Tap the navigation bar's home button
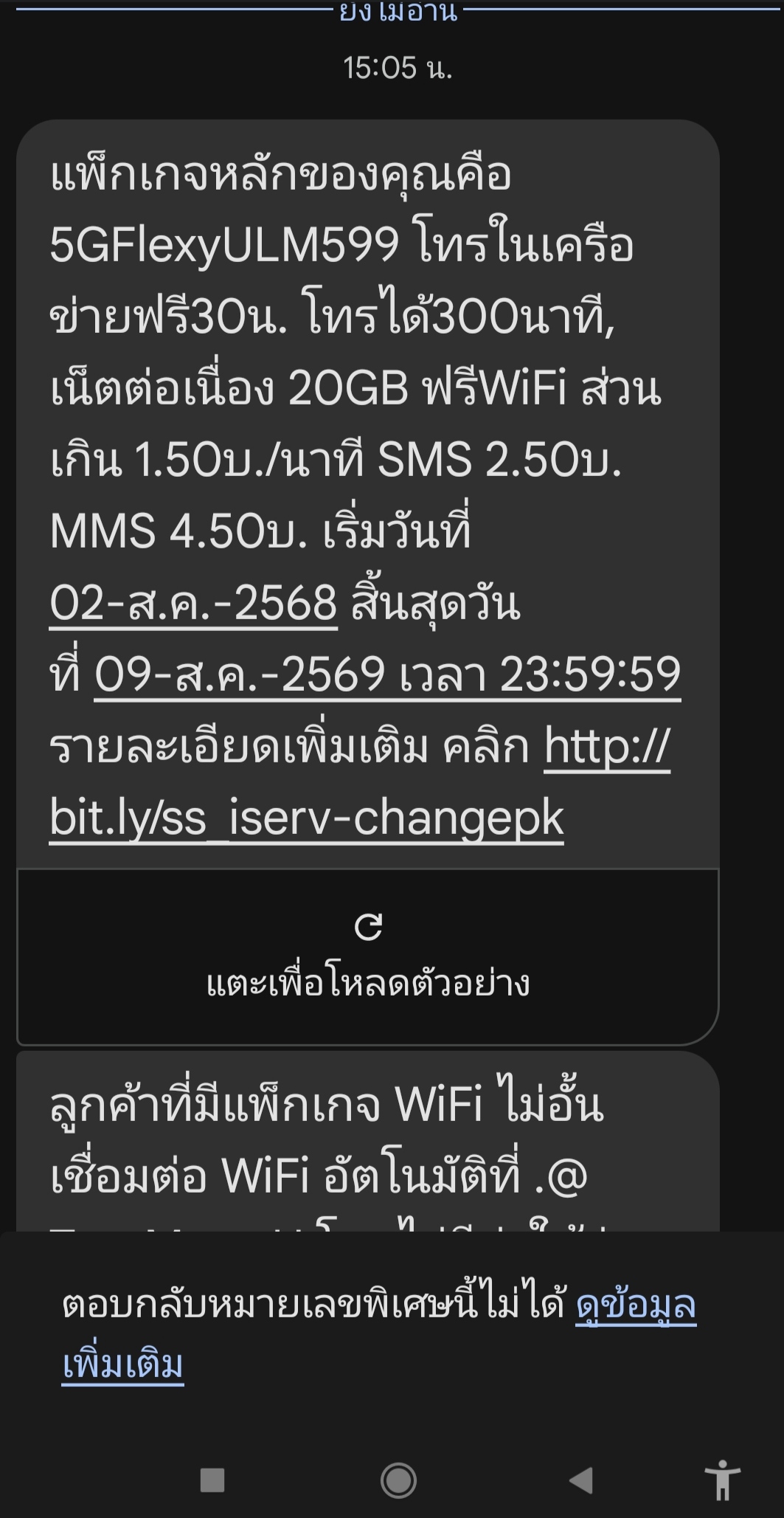This screenshot has width=784, height=1518. click(x=398, y=1480)
